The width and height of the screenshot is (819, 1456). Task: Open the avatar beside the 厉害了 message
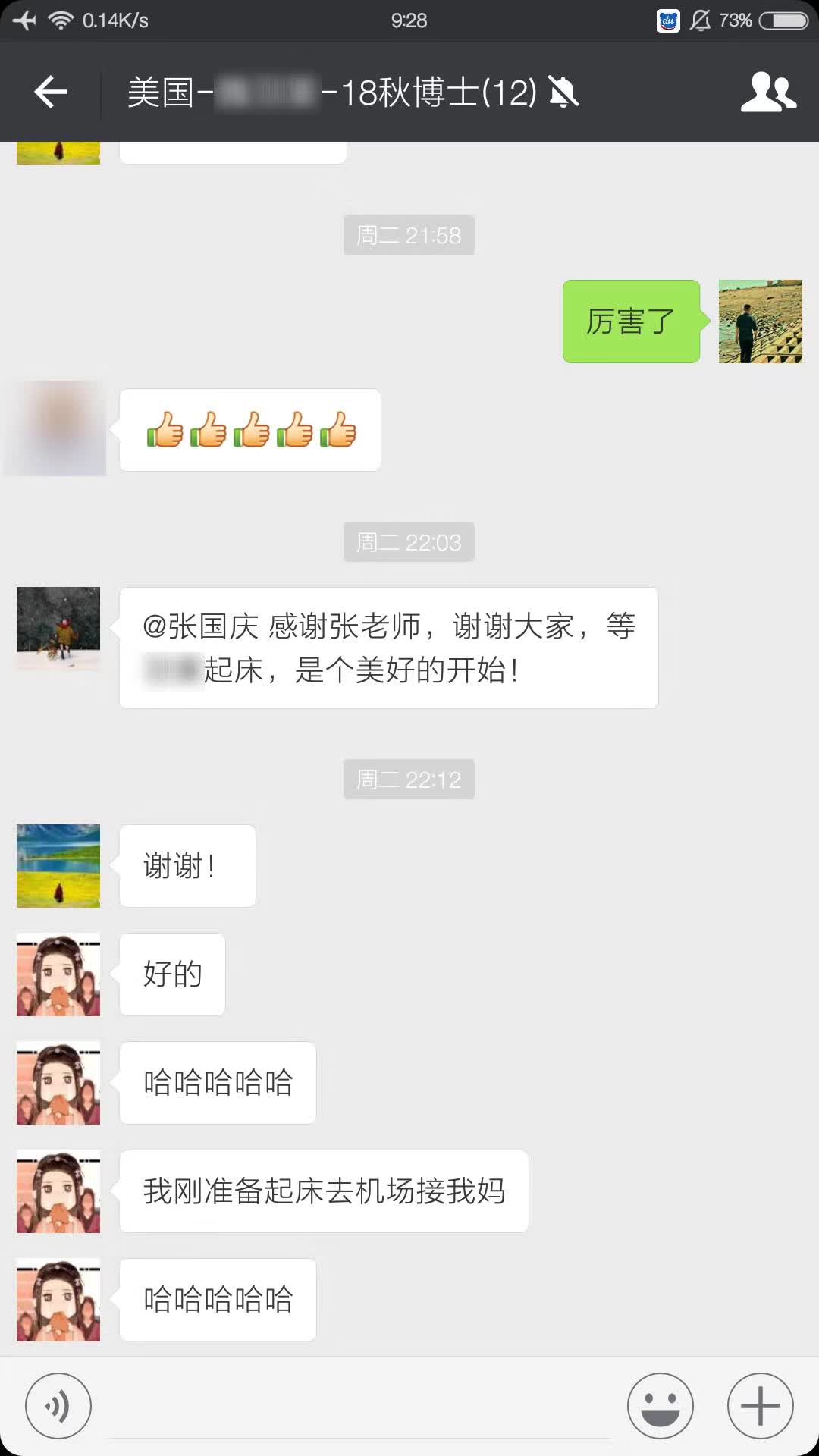point(760,322)
